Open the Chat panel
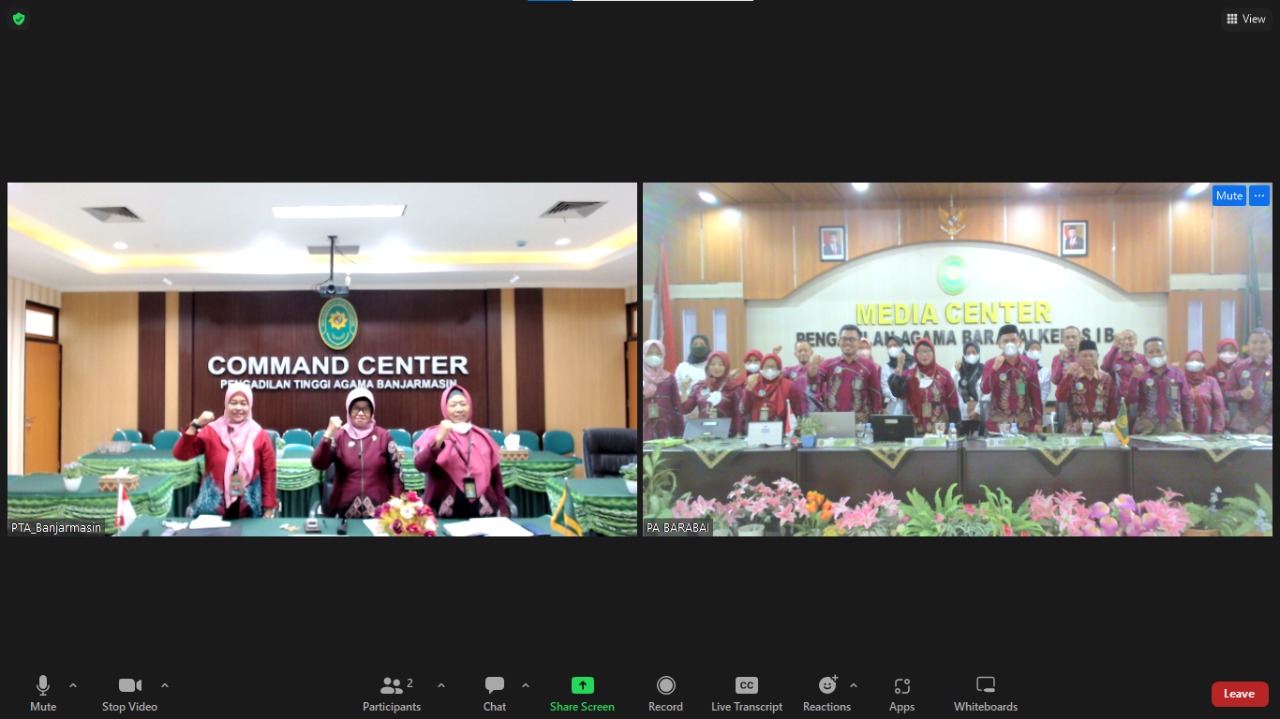This screenshot has height=719, width=1280. (494, 692)
